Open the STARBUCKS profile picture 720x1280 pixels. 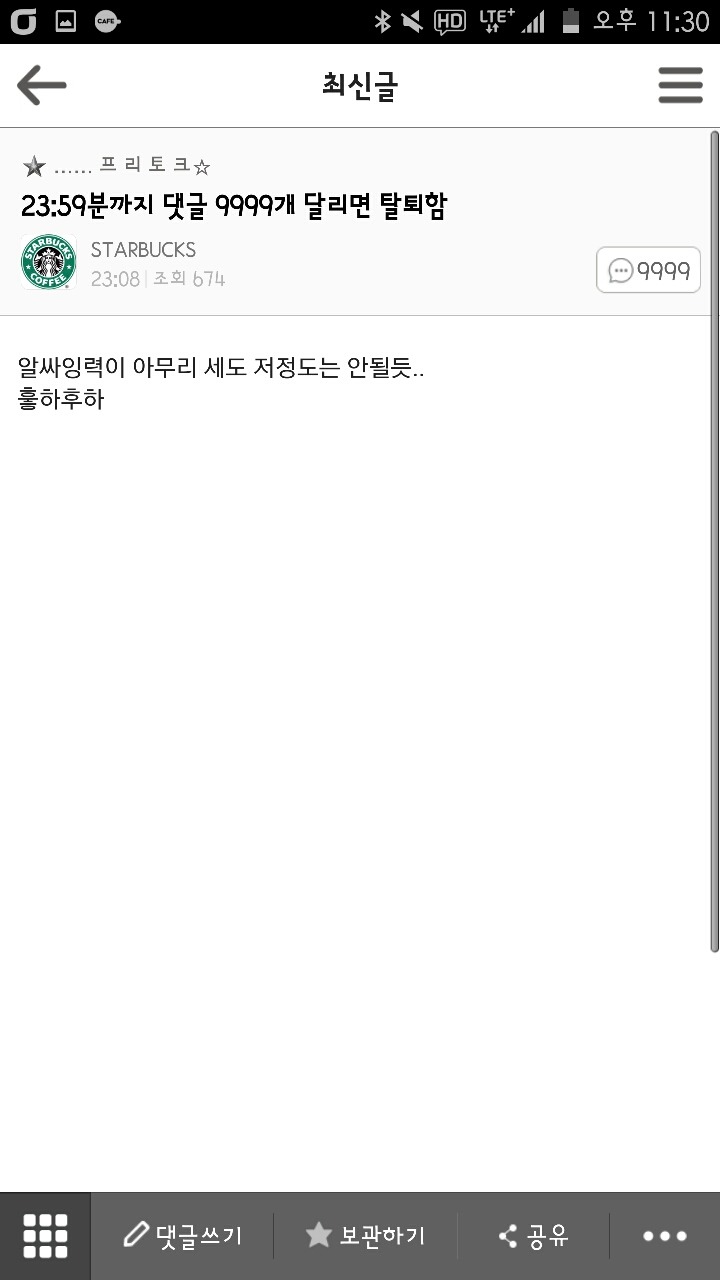(x=48, y=263)
